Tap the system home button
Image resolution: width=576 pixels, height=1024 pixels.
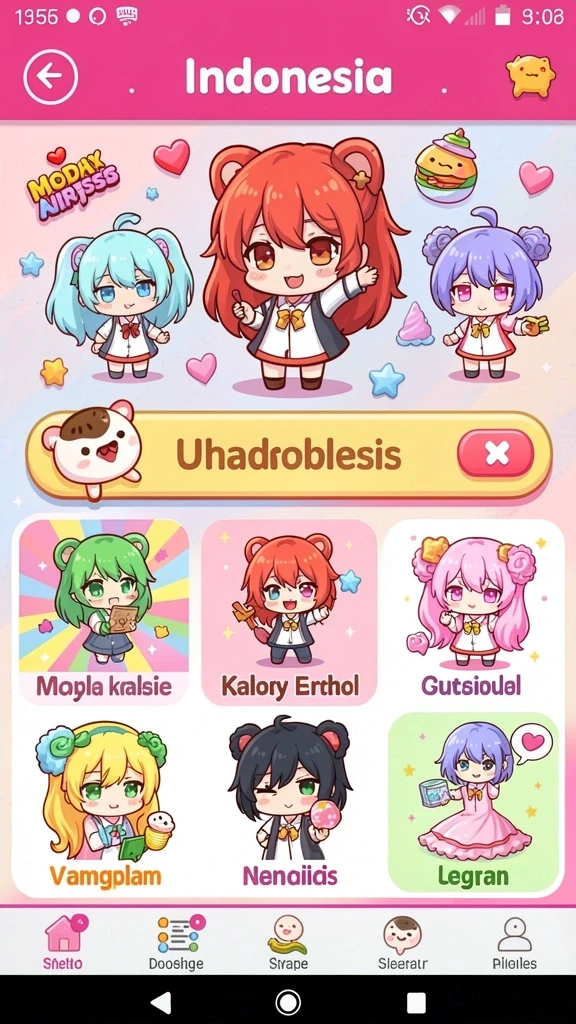pyautogui.click(x=288, y=1001)
